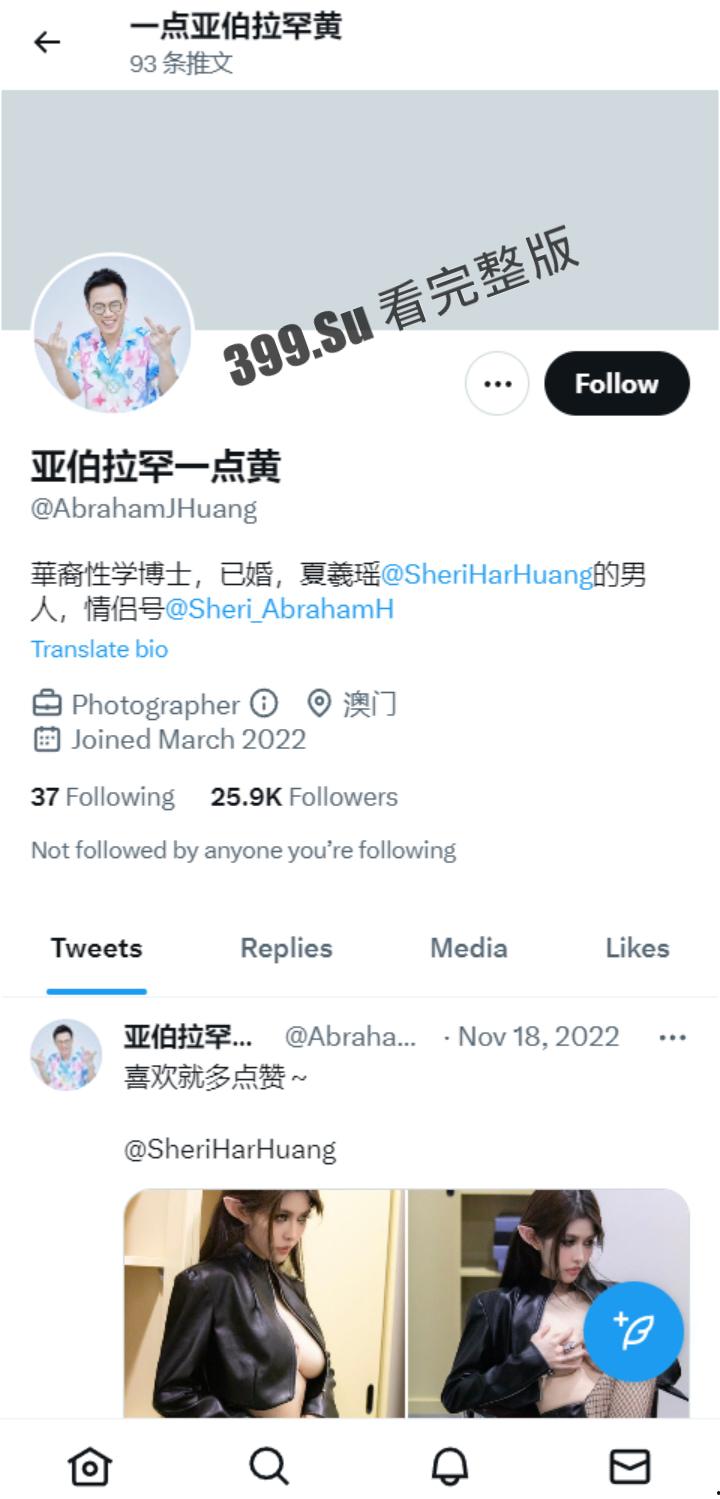View the 37 Following list
The width and height of the screenshot is (720, 1499).
(x=102, y=797)
